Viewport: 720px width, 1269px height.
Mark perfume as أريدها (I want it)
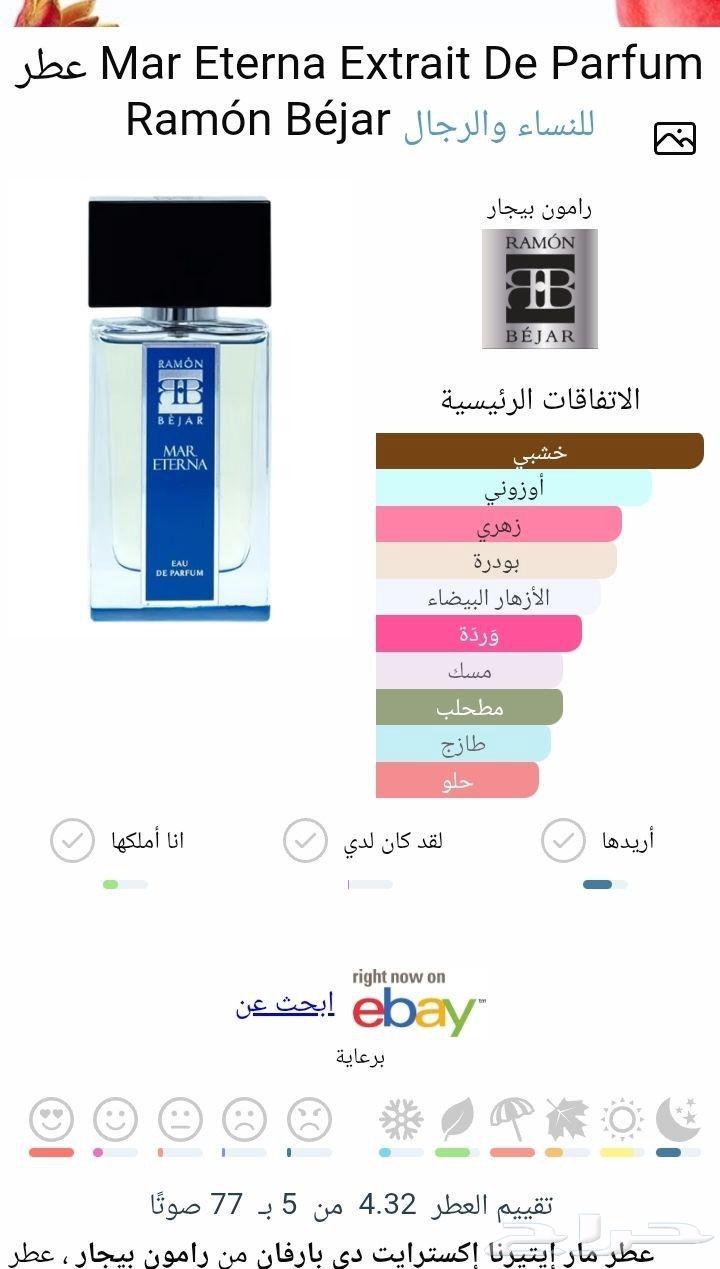pyautogui.click(x=563, y=841)
